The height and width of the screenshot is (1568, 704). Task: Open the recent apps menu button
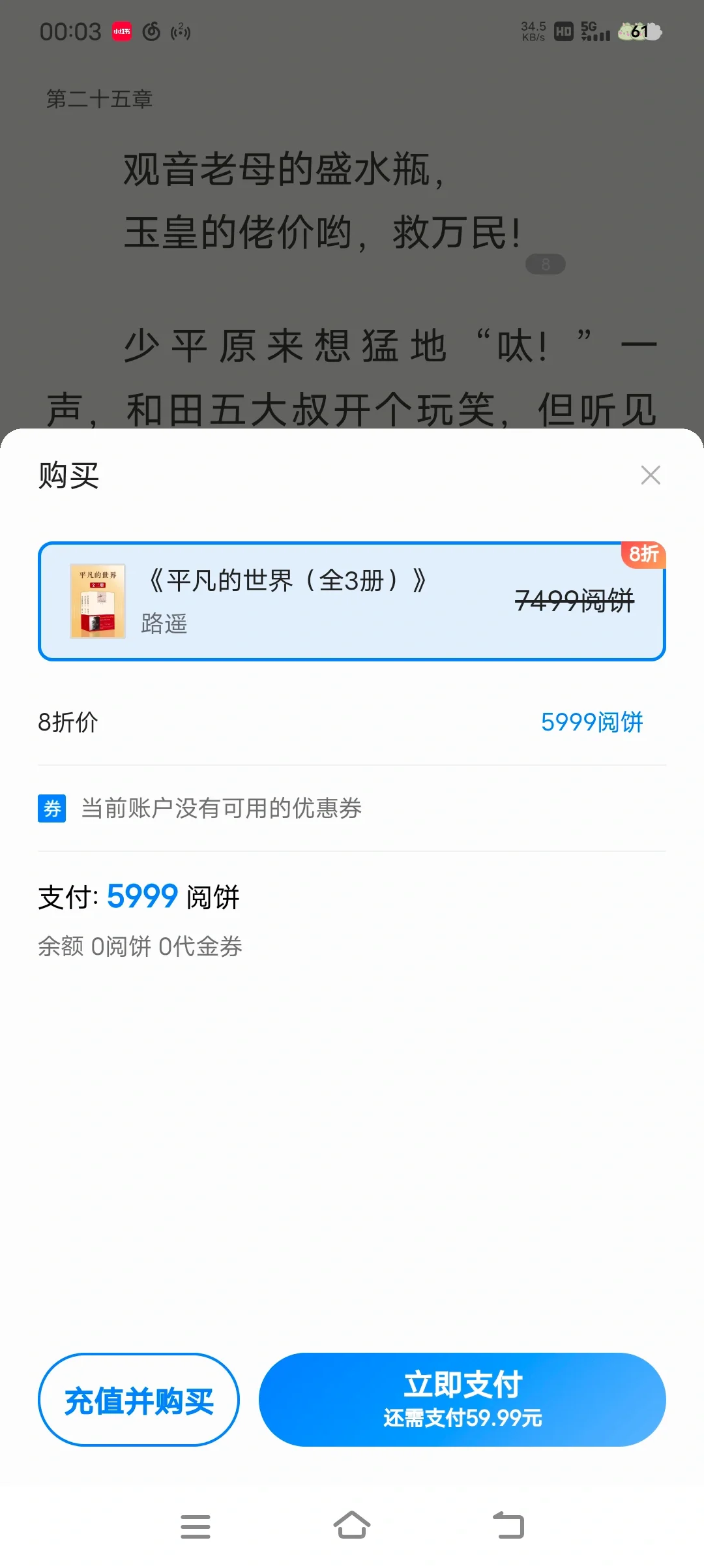tap(196, 1526)
